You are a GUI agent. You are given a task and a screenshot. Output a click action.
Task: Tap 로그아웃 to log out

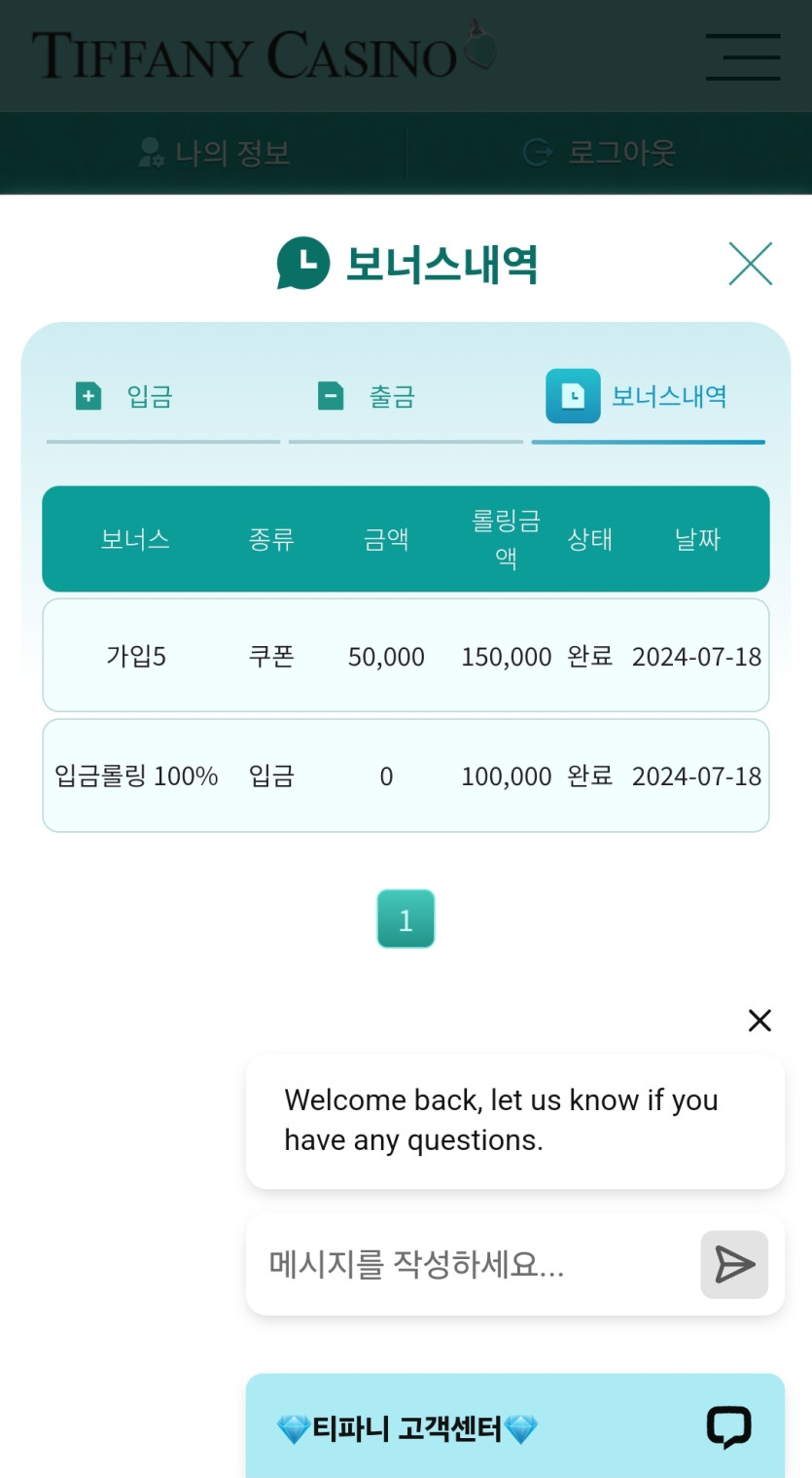pyautogui.click(x=599, y=153)
